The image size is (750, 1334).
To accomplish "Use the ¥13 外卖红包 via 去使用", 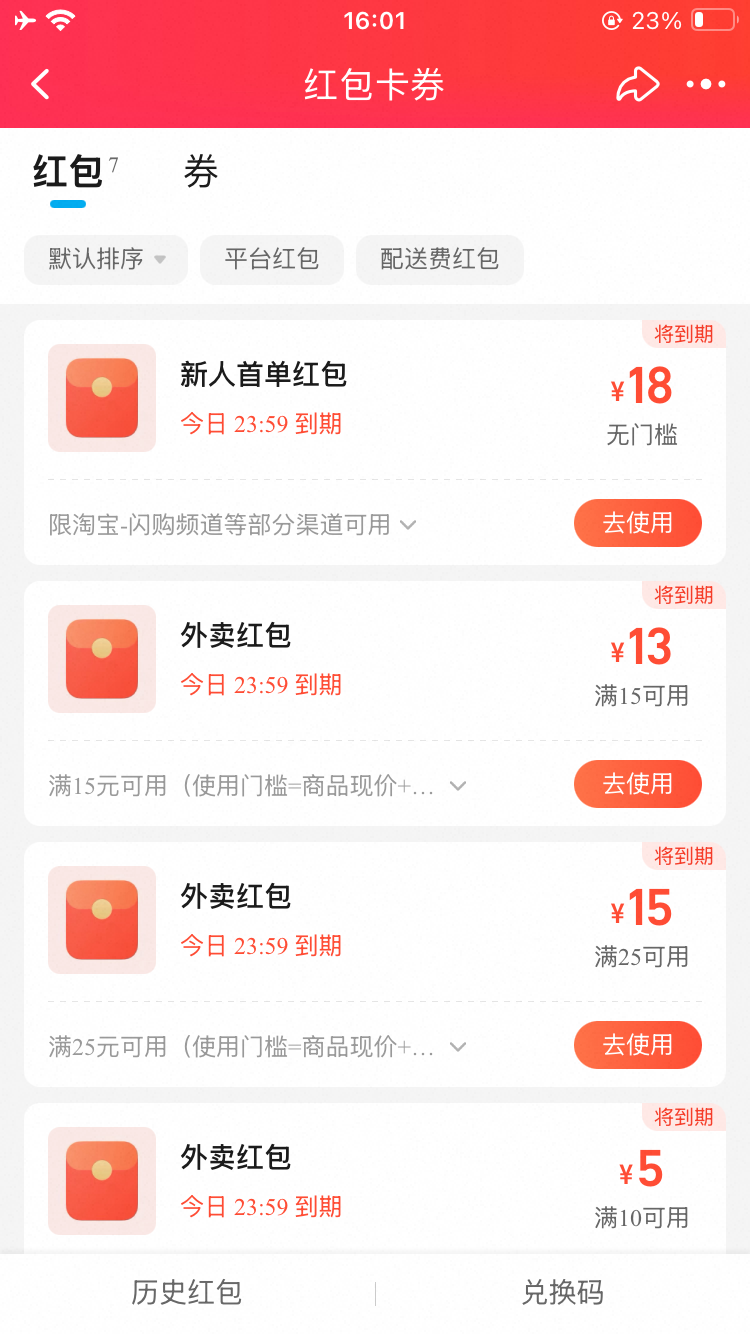I will click(x=637, y=784).
